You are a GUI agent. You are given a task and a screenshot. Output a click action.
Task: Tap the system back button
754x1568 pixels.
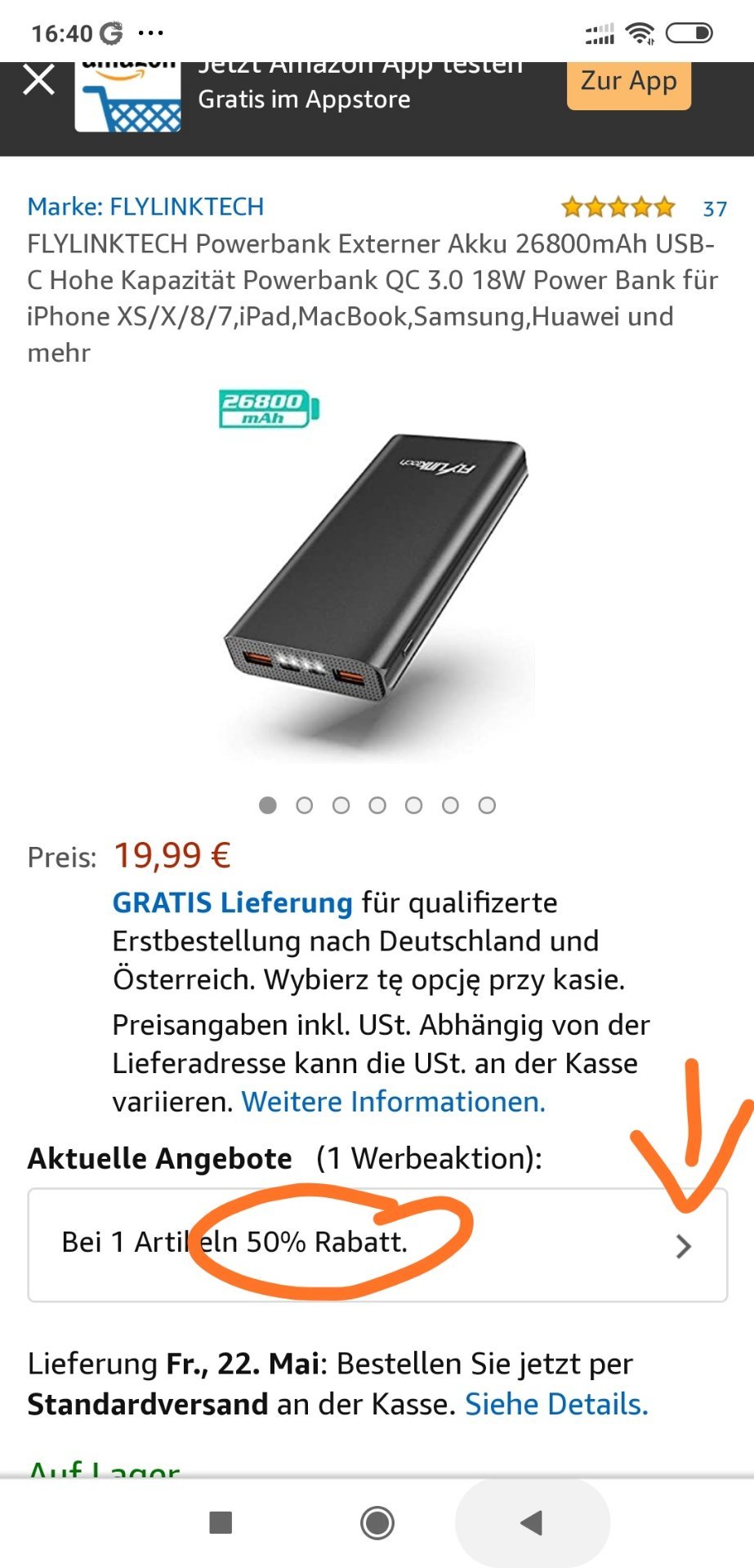(x=532, y=1522)
